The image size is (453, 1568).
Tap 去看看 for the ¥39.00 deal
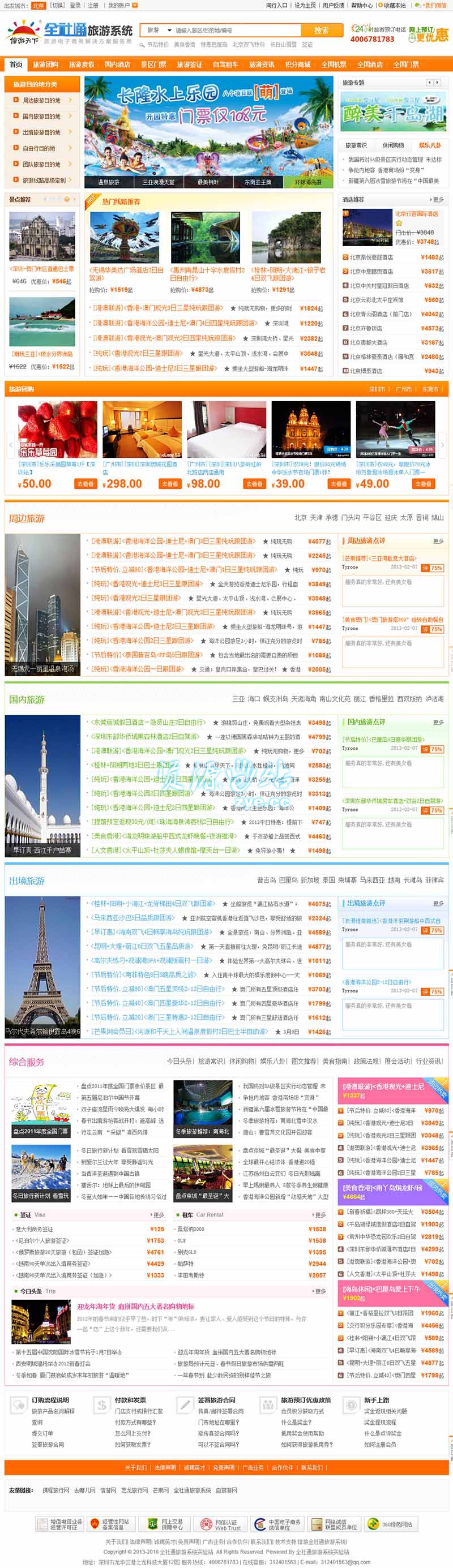(x=338, y=484)
